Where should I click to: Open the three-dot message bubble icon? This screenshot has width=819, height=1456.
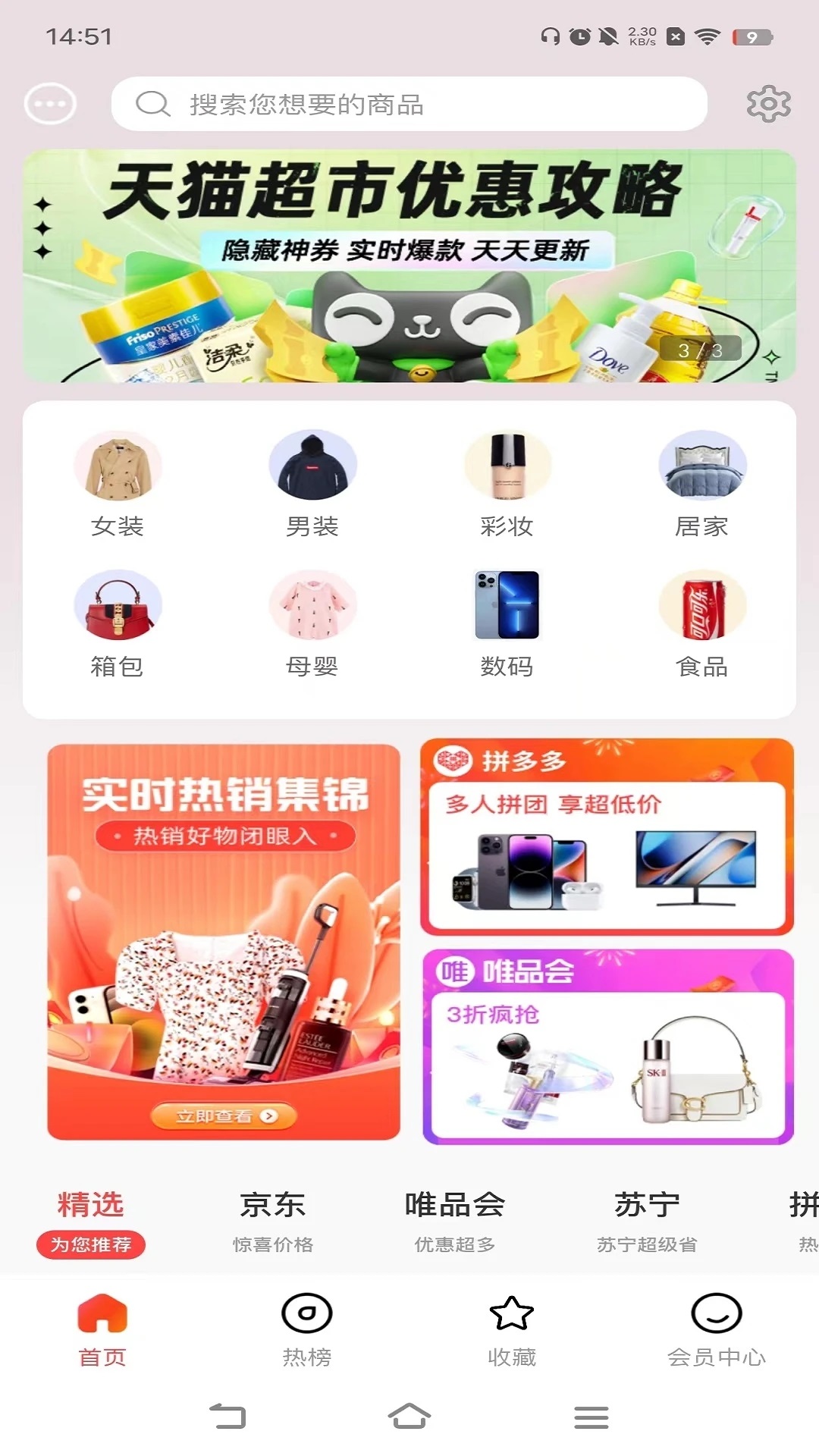tap(50, 104)
